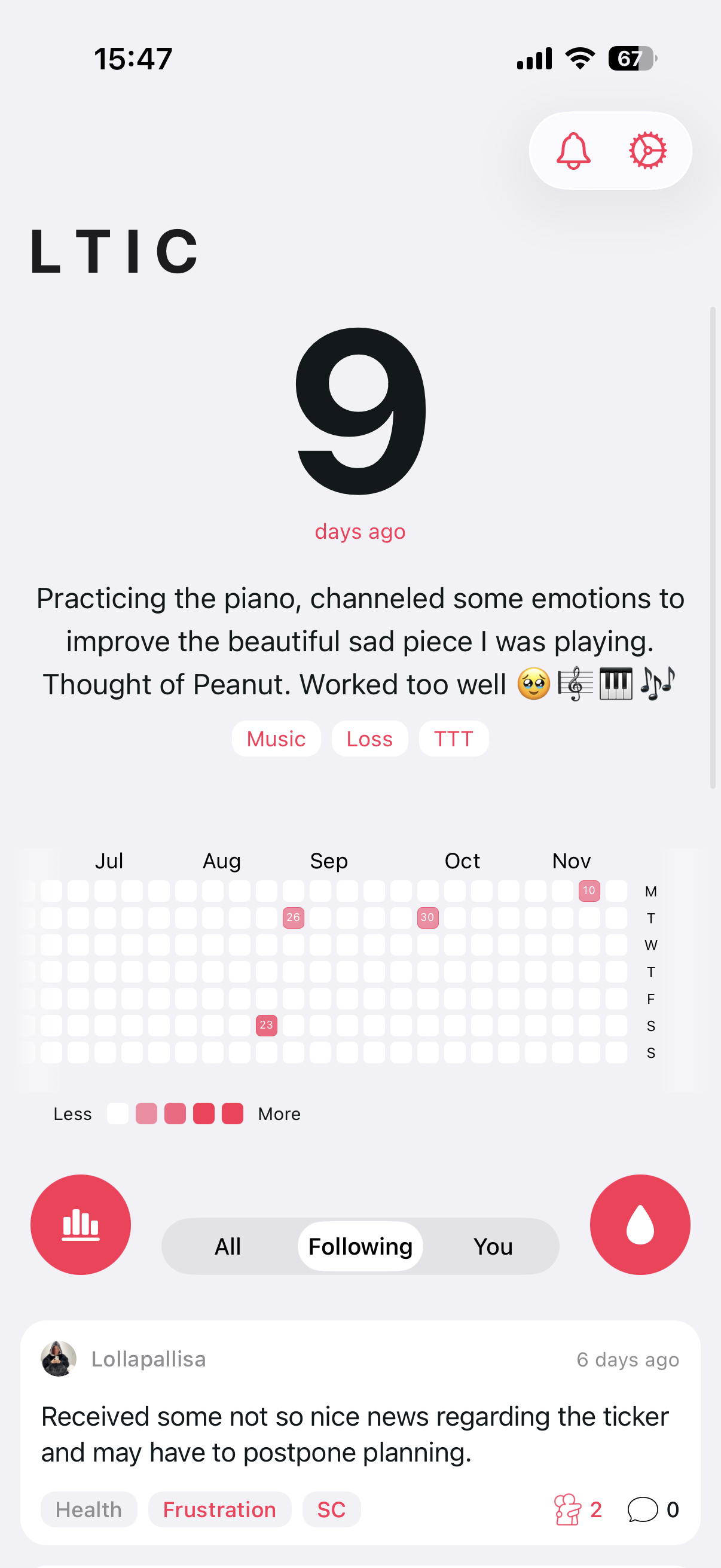Screen dimensions: 721x1568
Task: Open the calendar day marked 30
Action: click(427, 917)
